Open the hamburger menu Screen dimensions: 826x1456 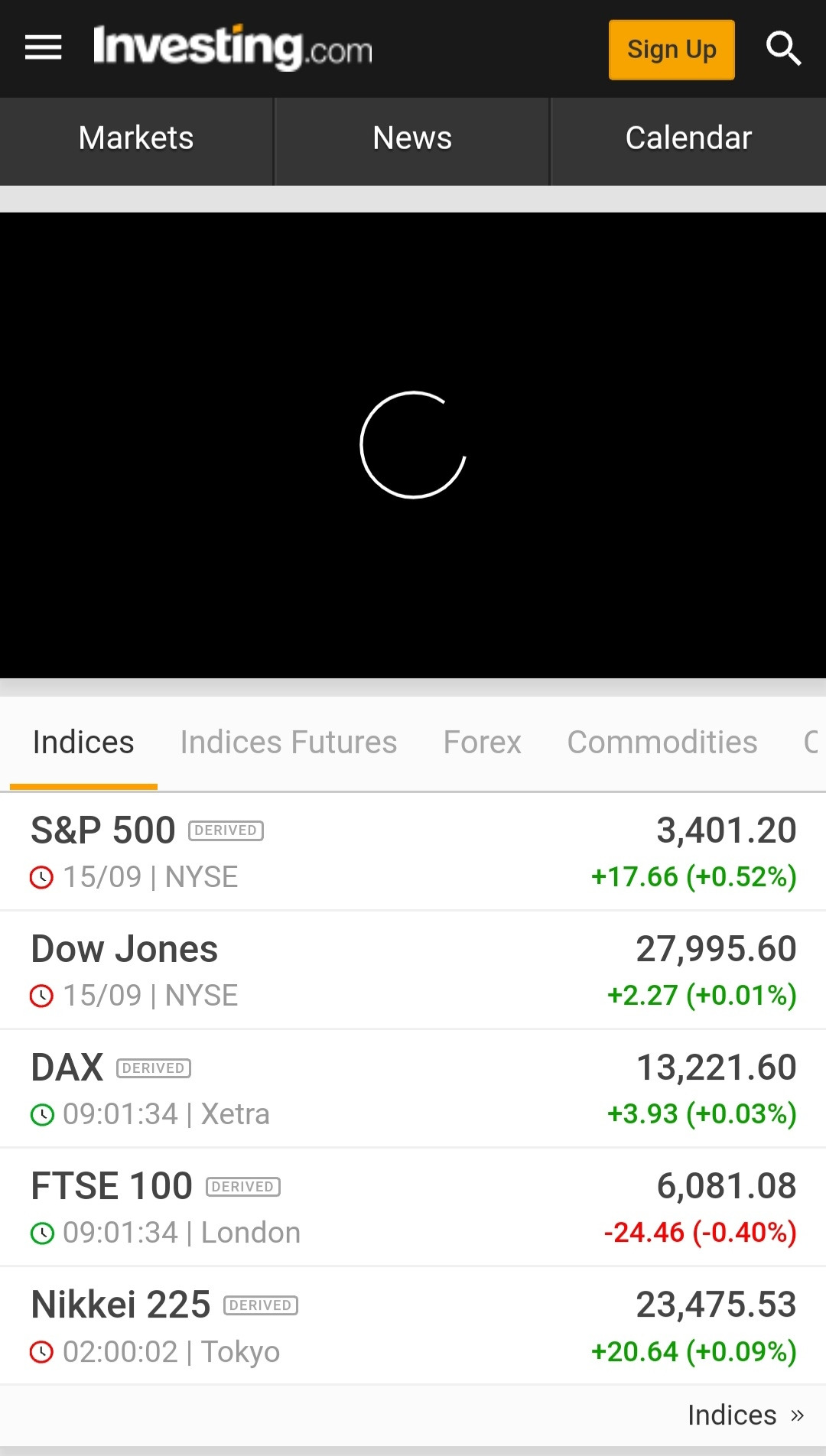click(x=43, y=47)
